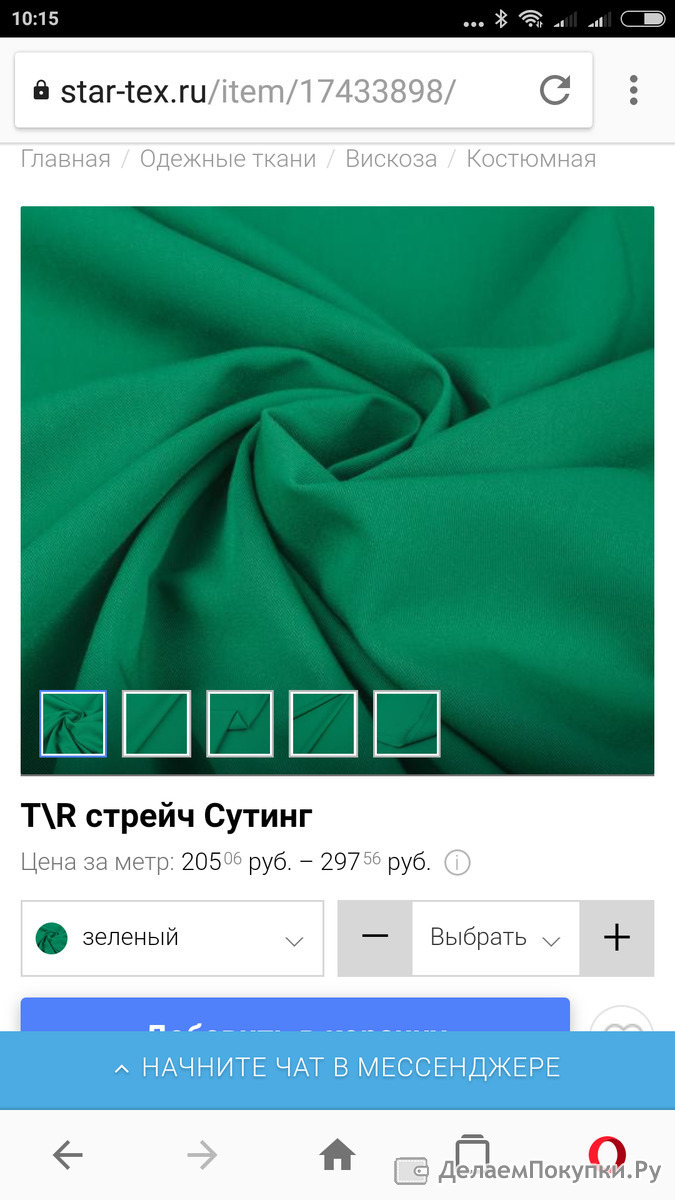Expand the зеленый color dropdown
The height and width of the screenshot is (1200, 675).
tap(172, 938)
